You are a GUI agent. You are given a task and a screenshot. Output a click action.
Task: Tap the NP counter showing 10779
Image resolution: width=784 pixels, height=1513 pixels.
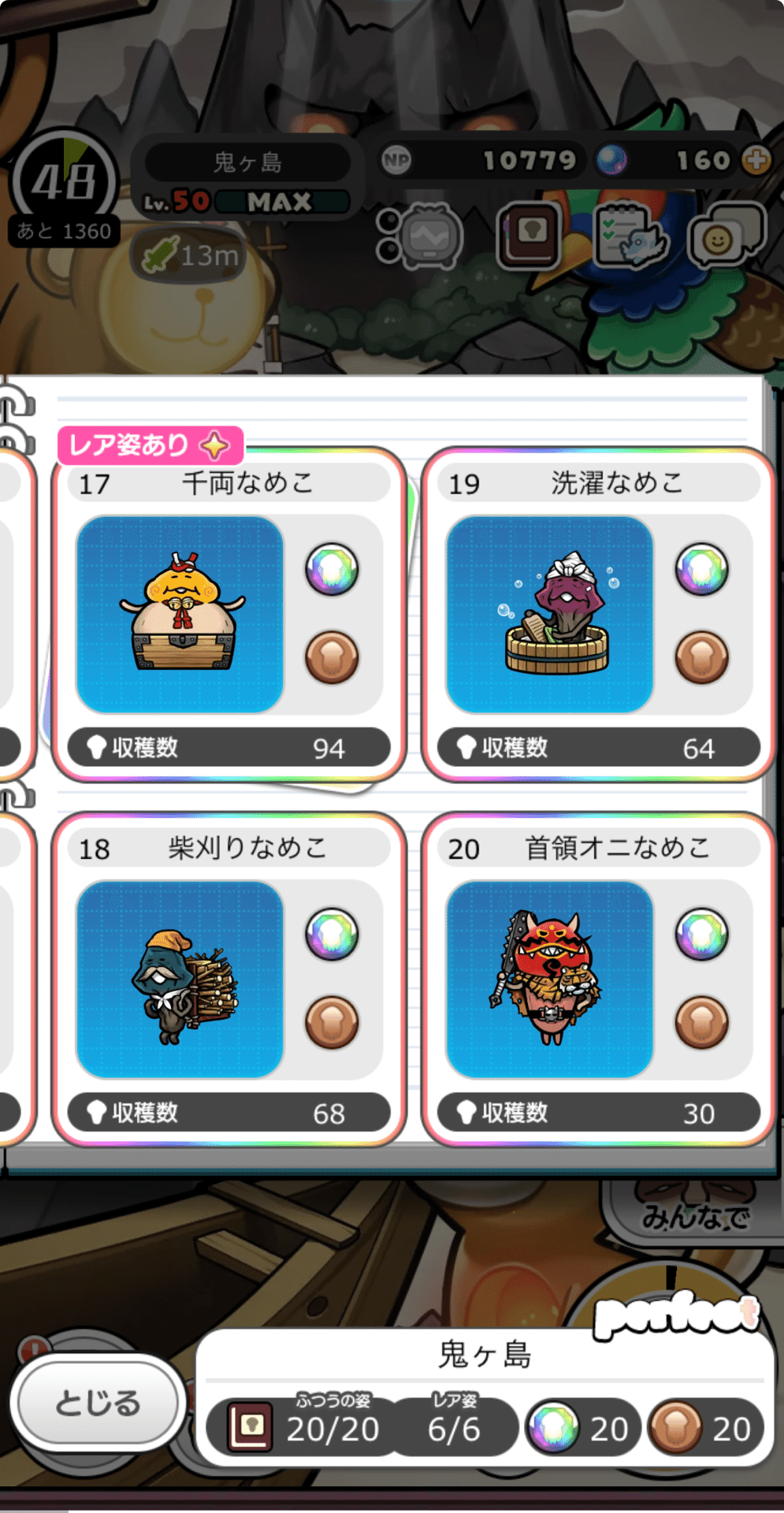(x=485, y=160)
